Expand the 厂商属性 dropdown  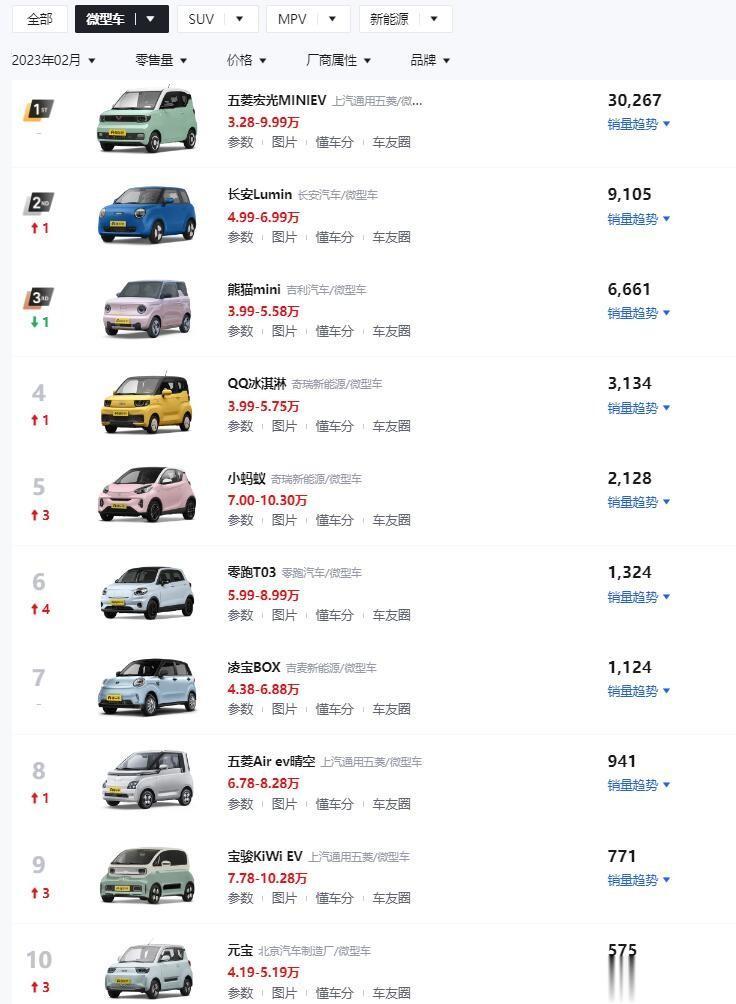338,60
